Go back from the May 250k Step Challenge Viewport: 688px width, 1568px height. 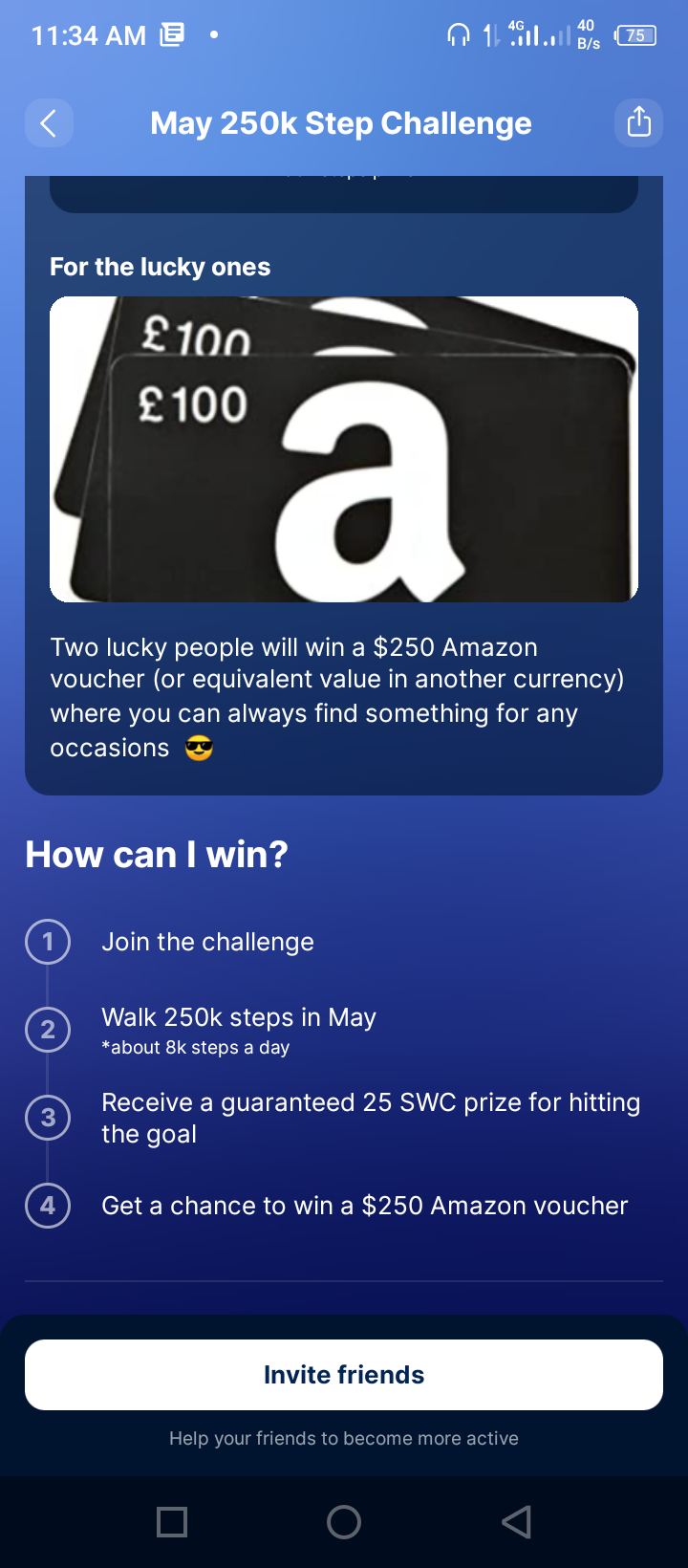pos(49,123)
